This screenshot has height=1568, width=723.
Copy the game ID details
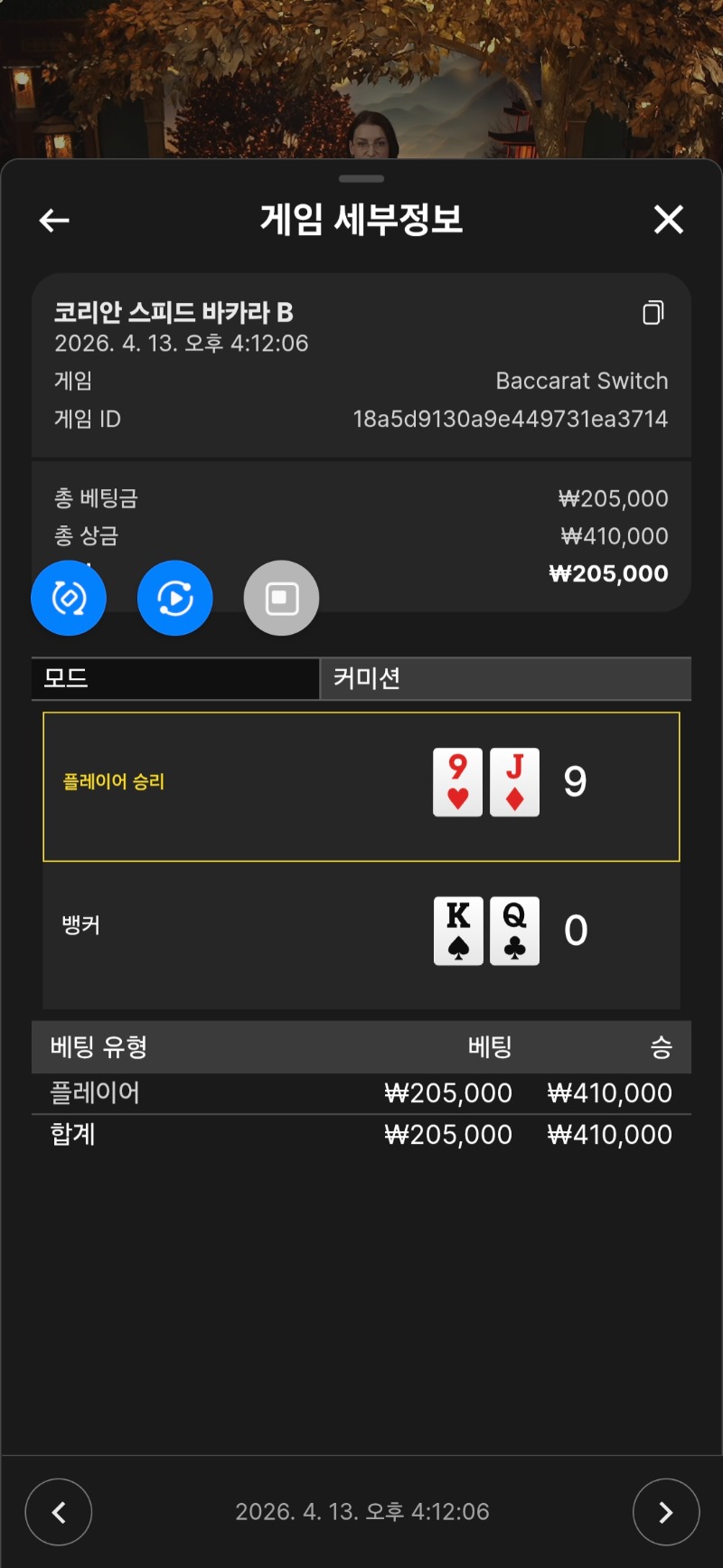point(653,313)
